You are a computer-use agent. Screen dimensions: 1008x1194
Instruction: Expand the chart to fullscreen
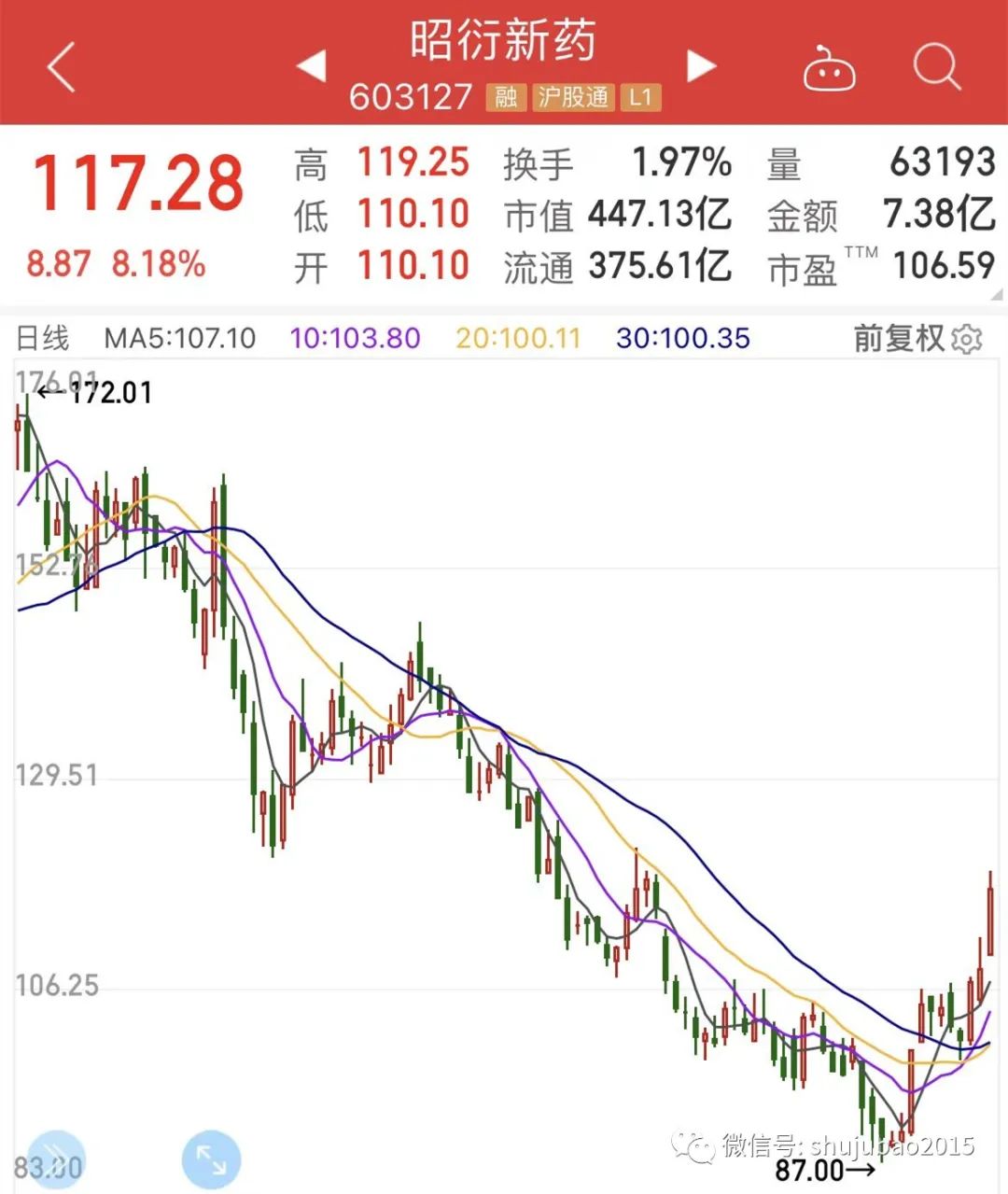(x=212, y=1160)
